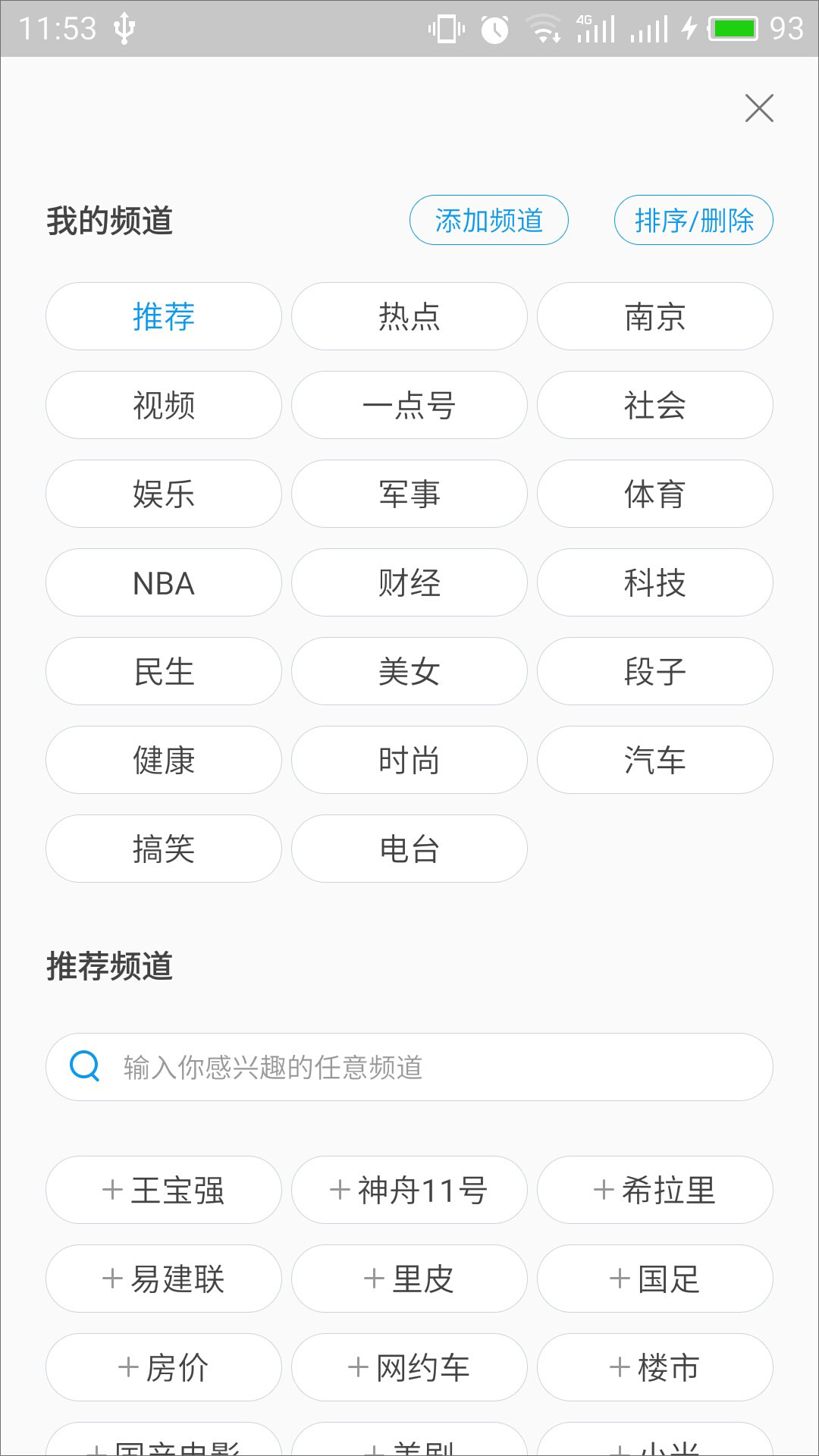
Task: Select the 娱乐 channel
Action: point(164,494)
